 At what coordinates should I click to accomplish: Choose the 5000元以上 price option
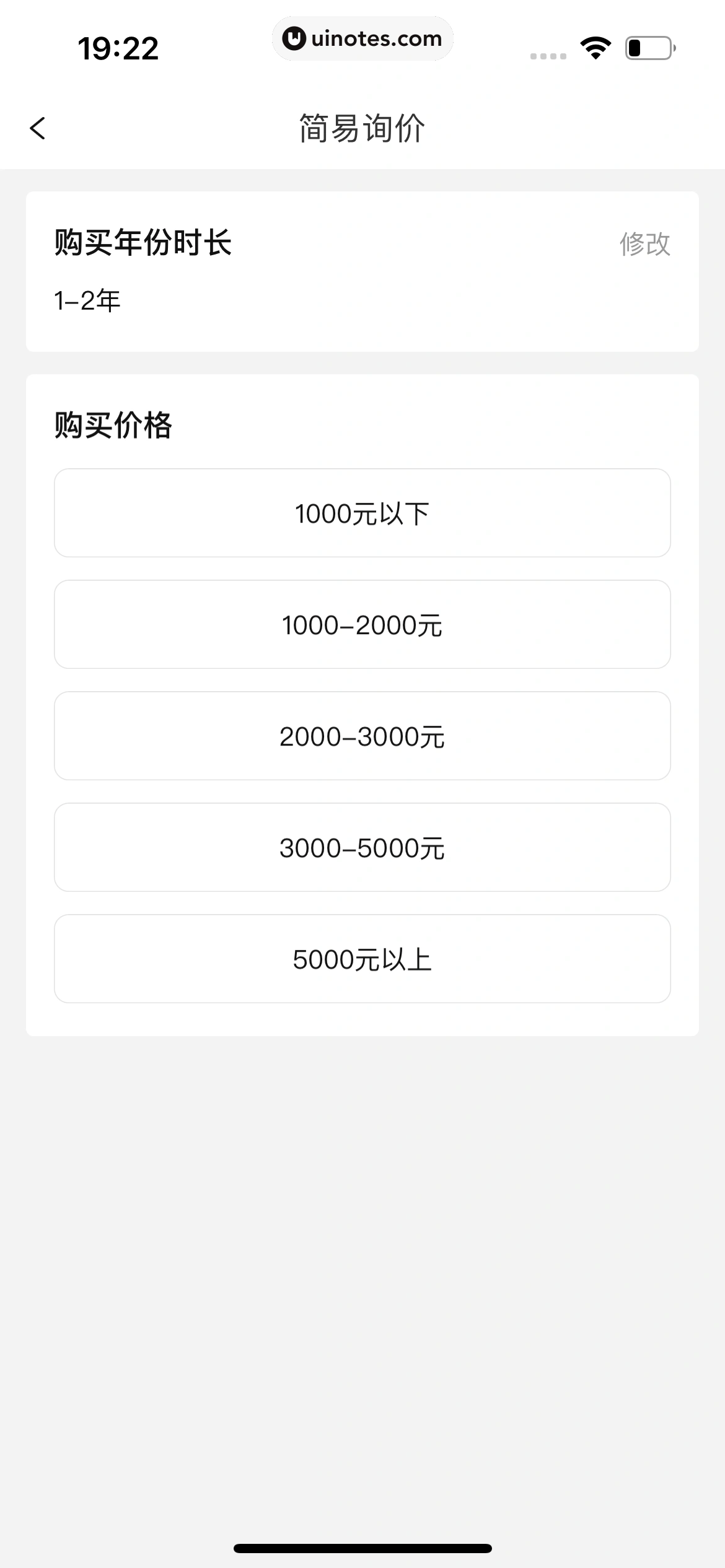tap(362, 959)
